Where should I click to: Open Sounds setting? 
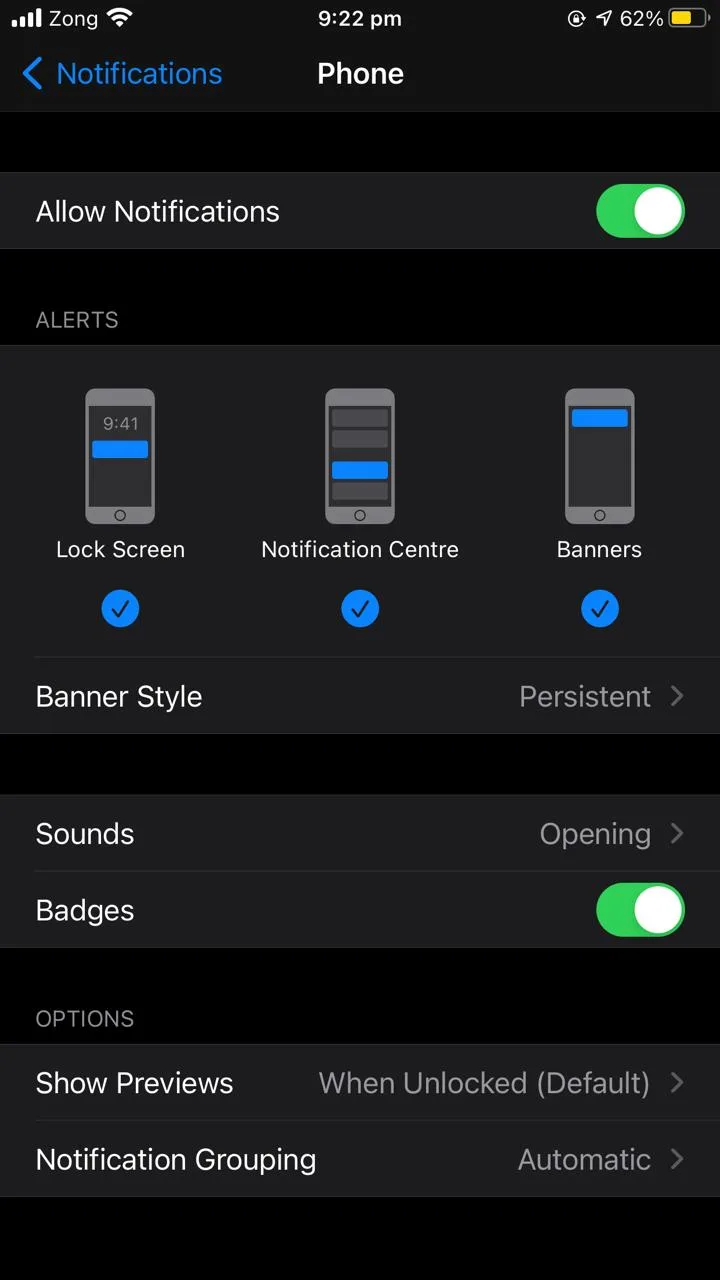360,834
